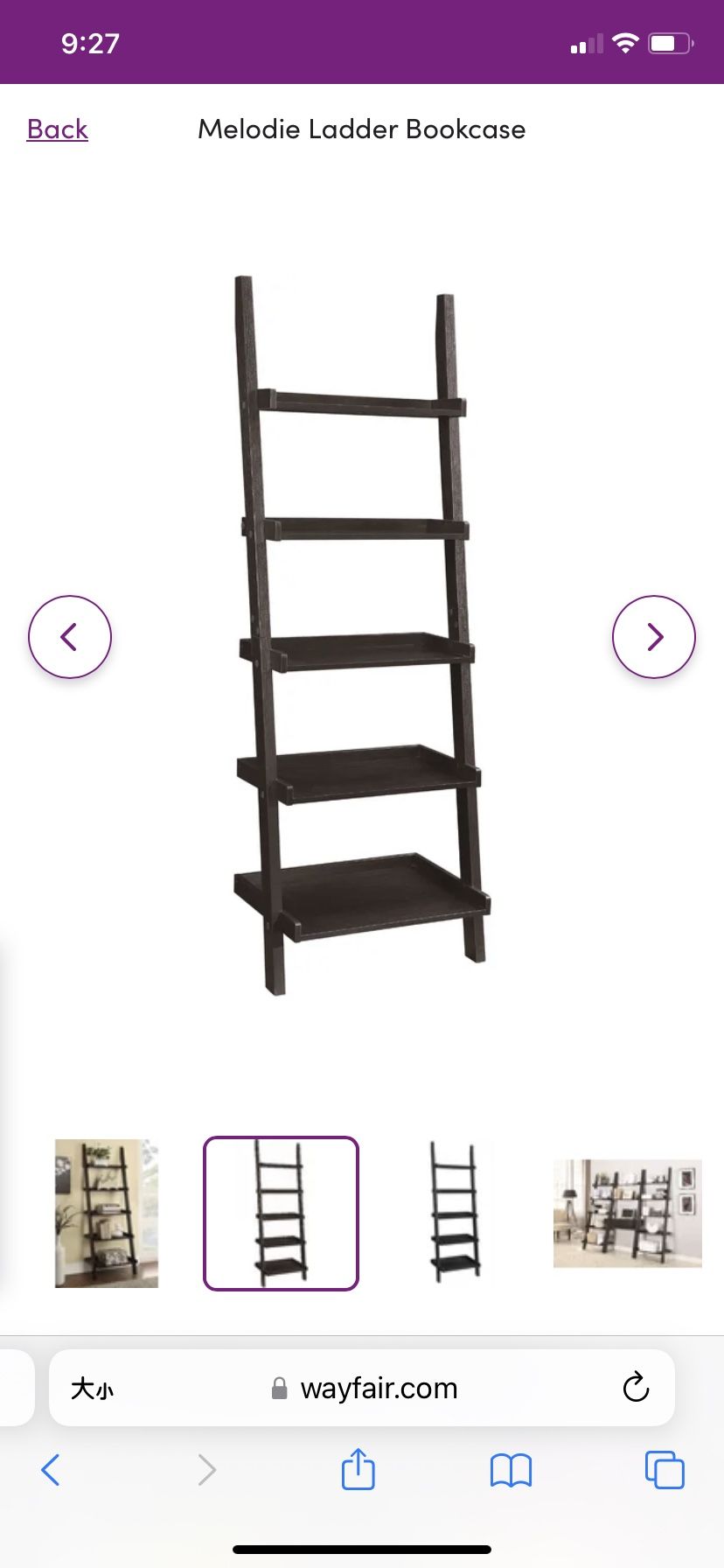Viewport: 724px width, 1568px height.
Task: Tap the Back link
Action: 58,129
